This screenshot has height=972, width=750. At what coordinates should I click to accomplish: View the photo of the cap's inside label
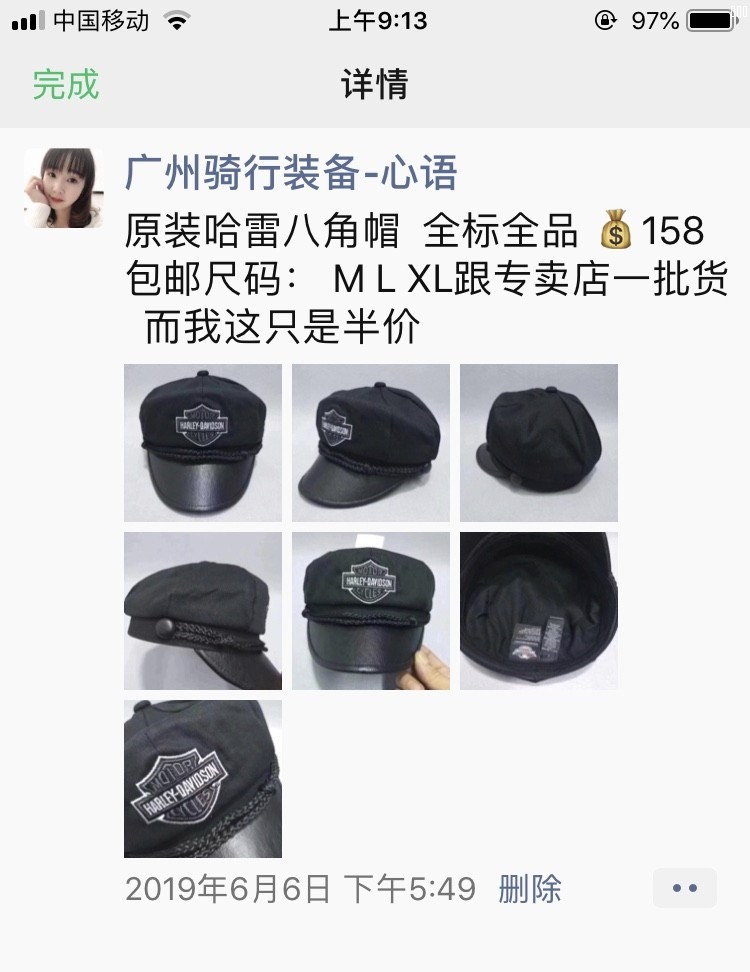(x=539, y=611)
